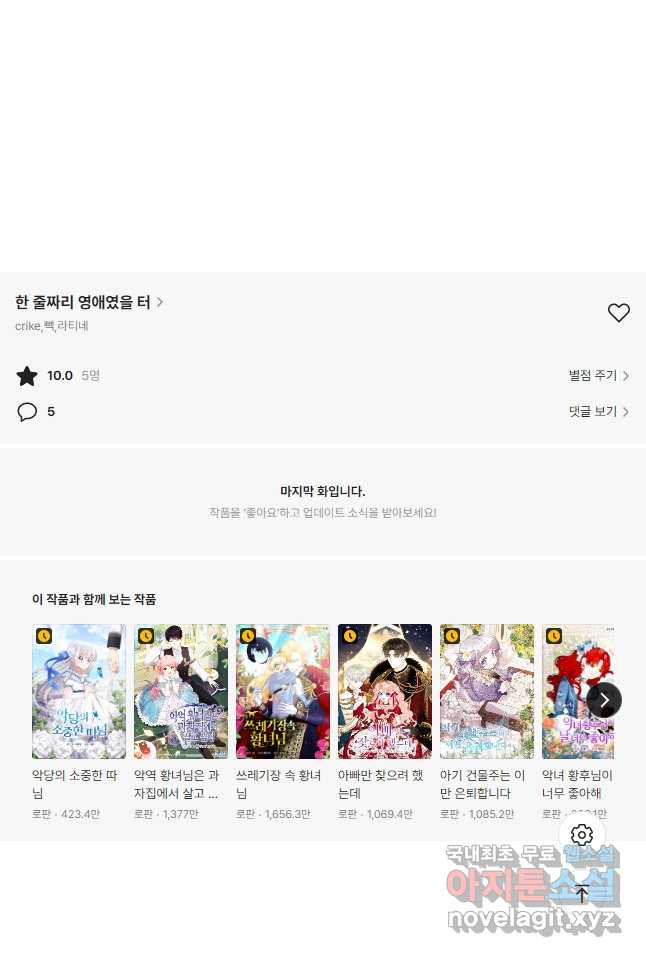Tap 별점 주기 to rate the work
The image size is (646, 957).
pos(598,376)
